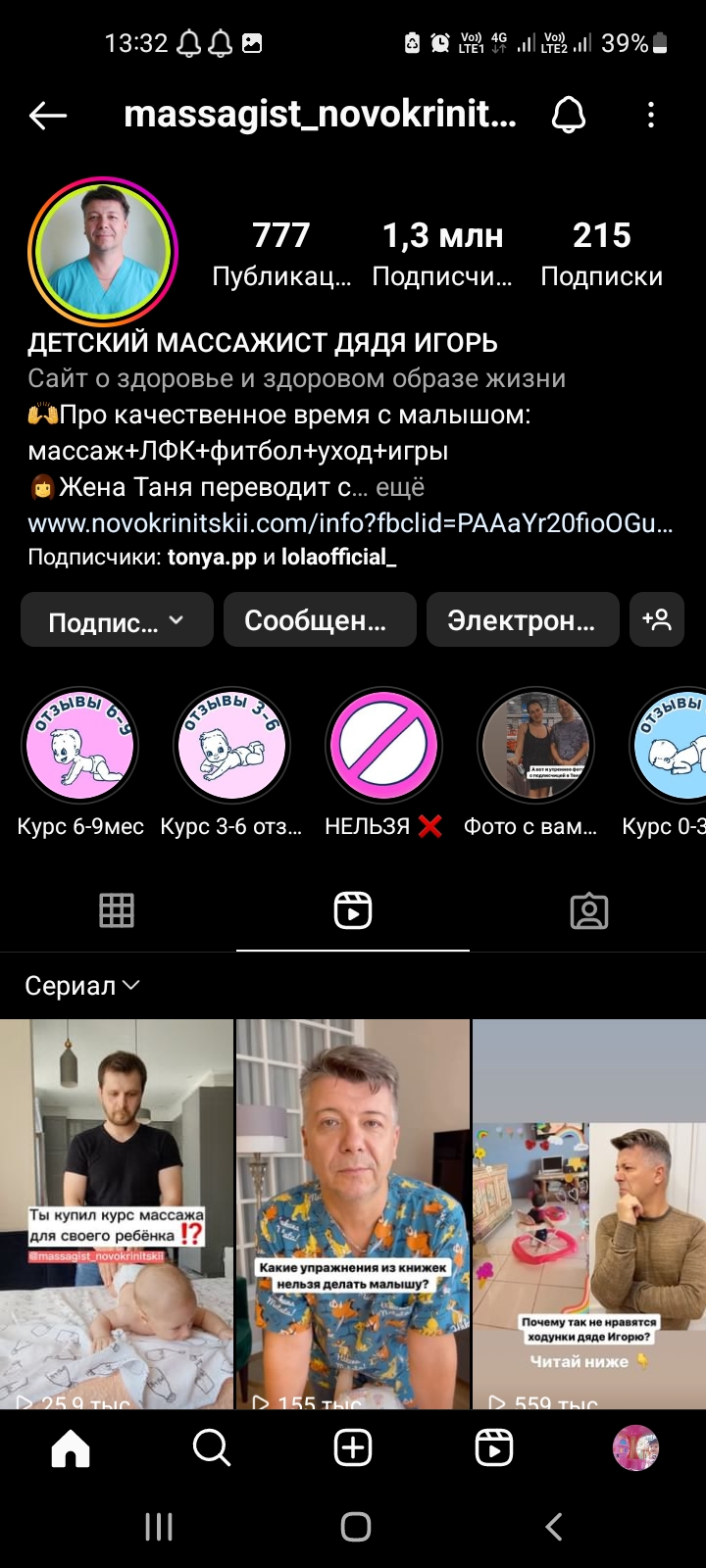
Task: Show suggested accounts with add-person icon
Action: coord(657,619)
